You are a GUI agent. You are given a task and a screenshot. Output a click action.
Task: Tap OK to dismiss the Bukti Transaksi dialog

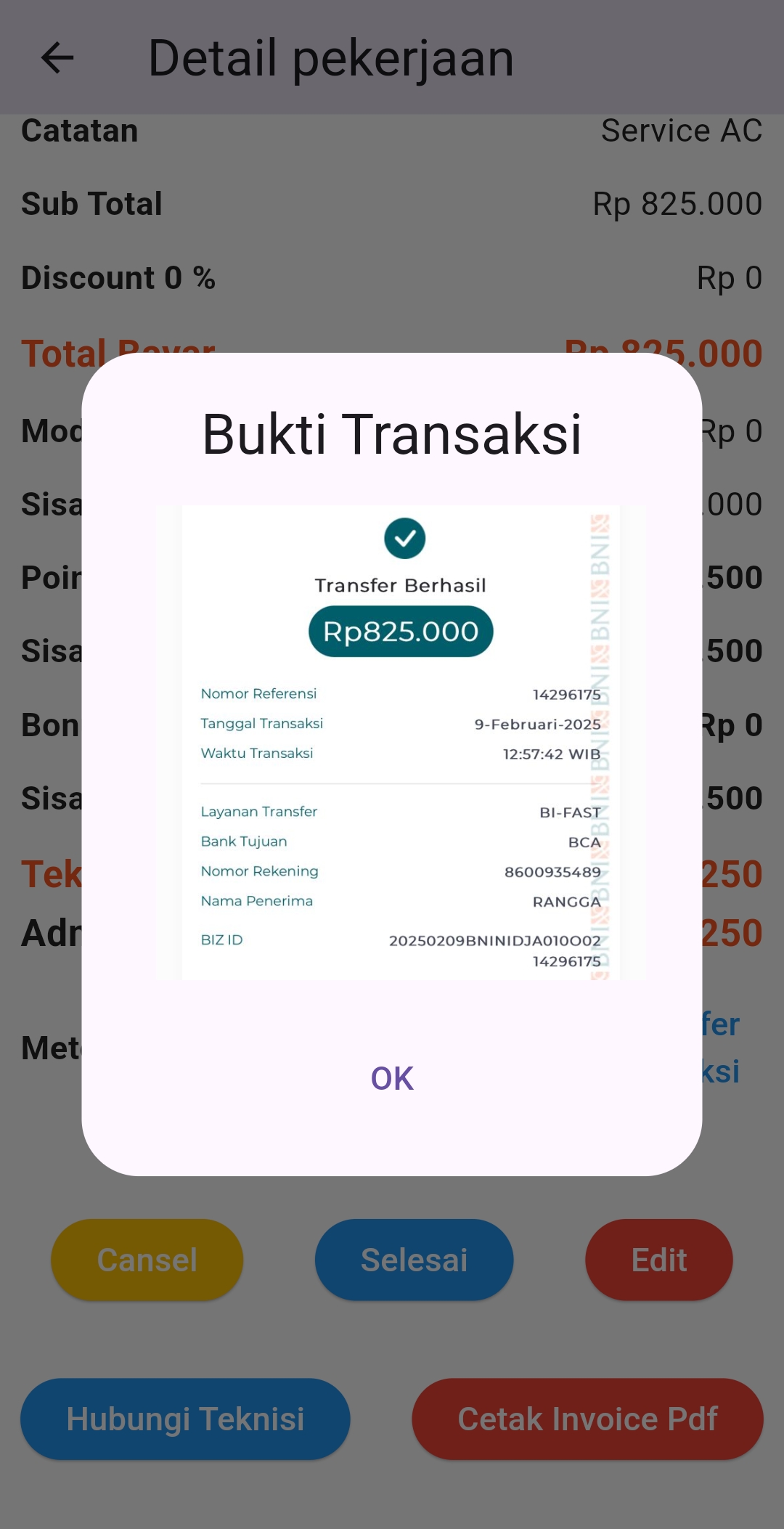click(392, 1078)
